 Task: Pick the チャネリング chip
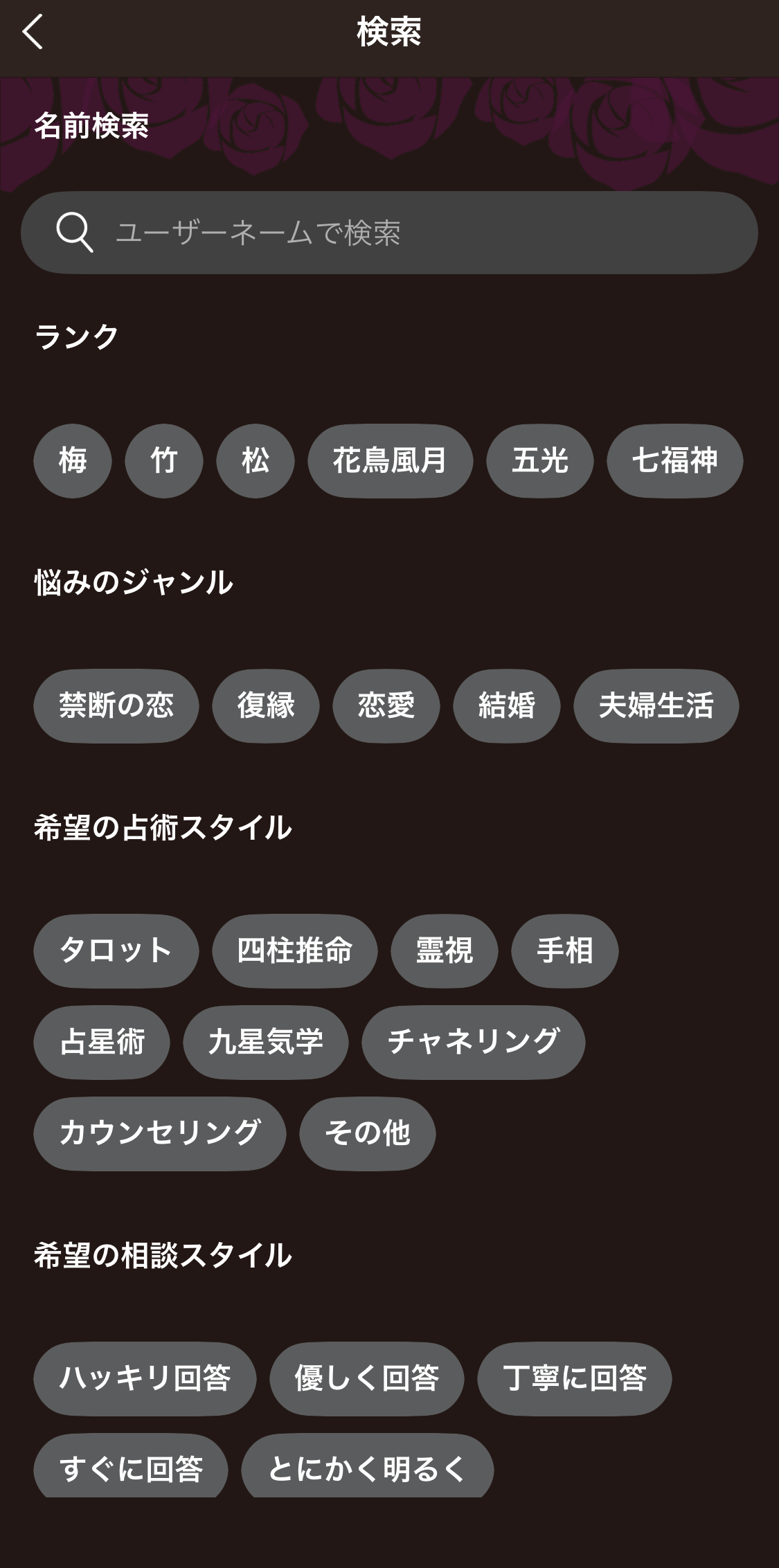click(474, 1042)
